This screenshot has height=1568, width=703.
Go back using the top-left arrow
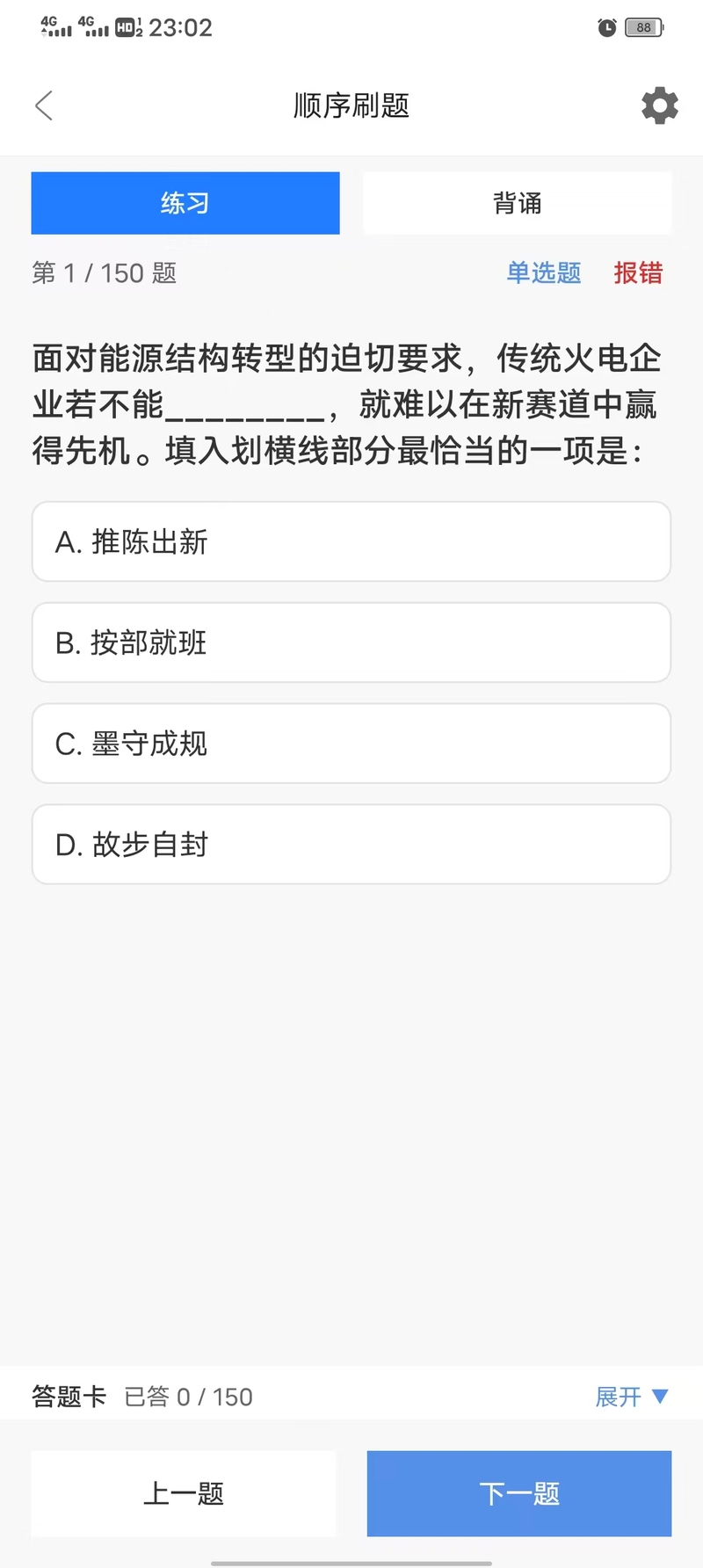pos(44,105)
